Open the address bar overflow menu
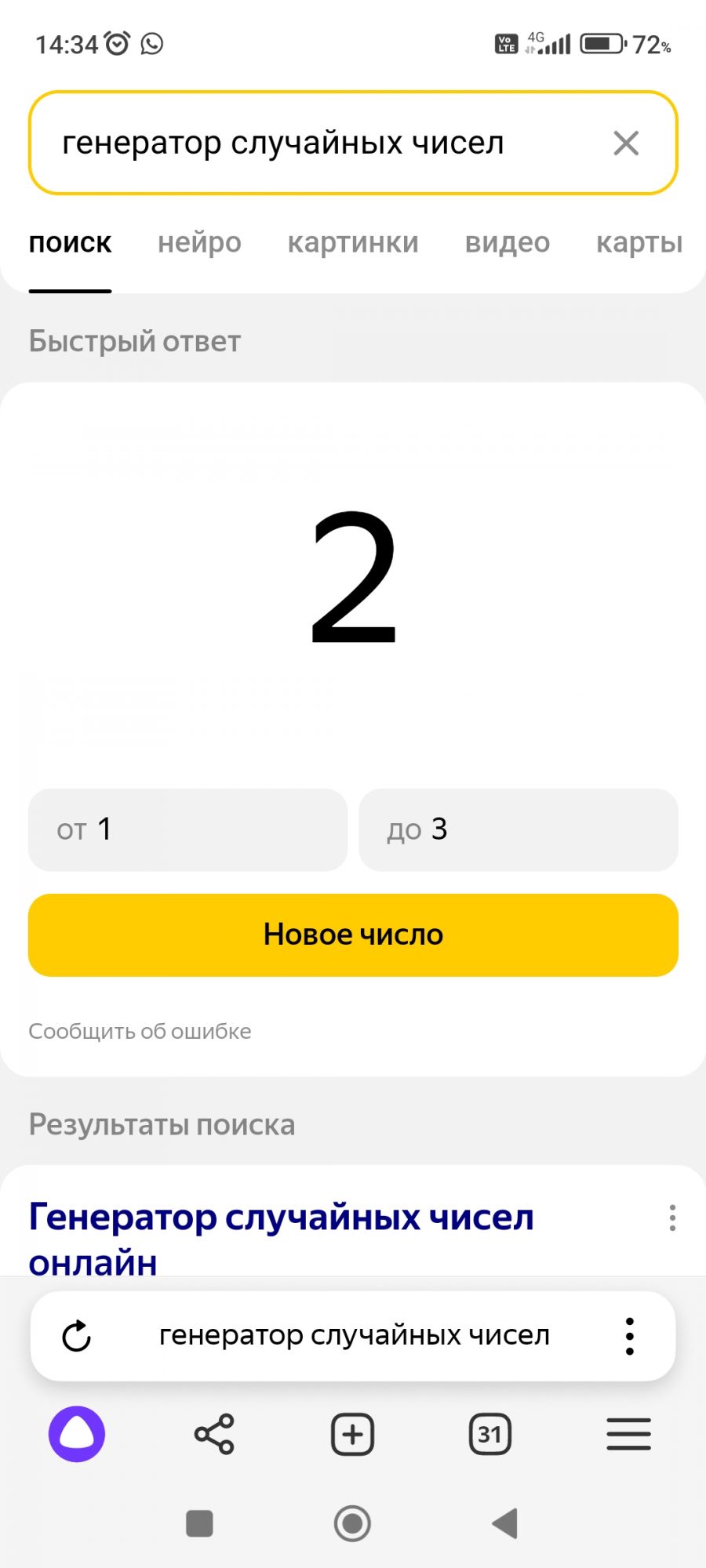 629,1336
